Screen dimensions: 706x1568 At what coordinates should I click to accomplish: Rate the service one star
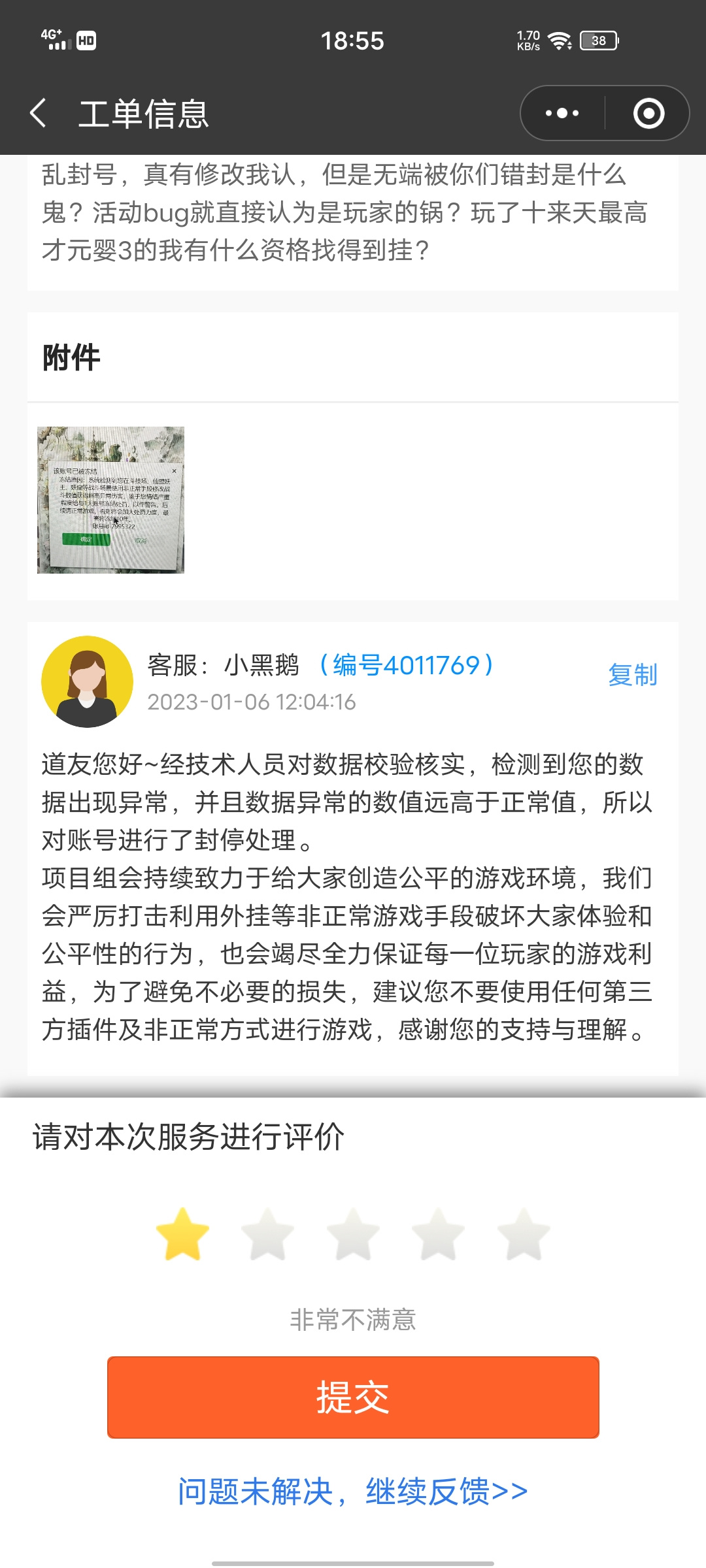pyautogui.click(x=182, y=1234)
